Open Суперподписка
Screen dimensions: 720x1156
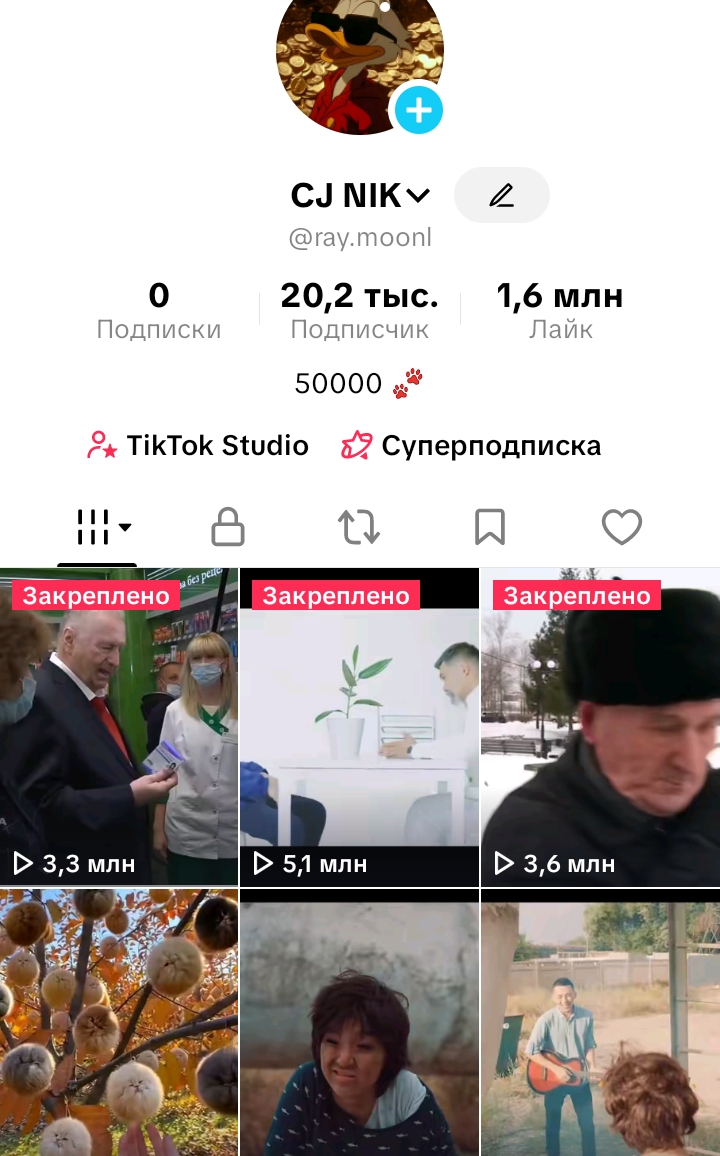click(471, 445)
